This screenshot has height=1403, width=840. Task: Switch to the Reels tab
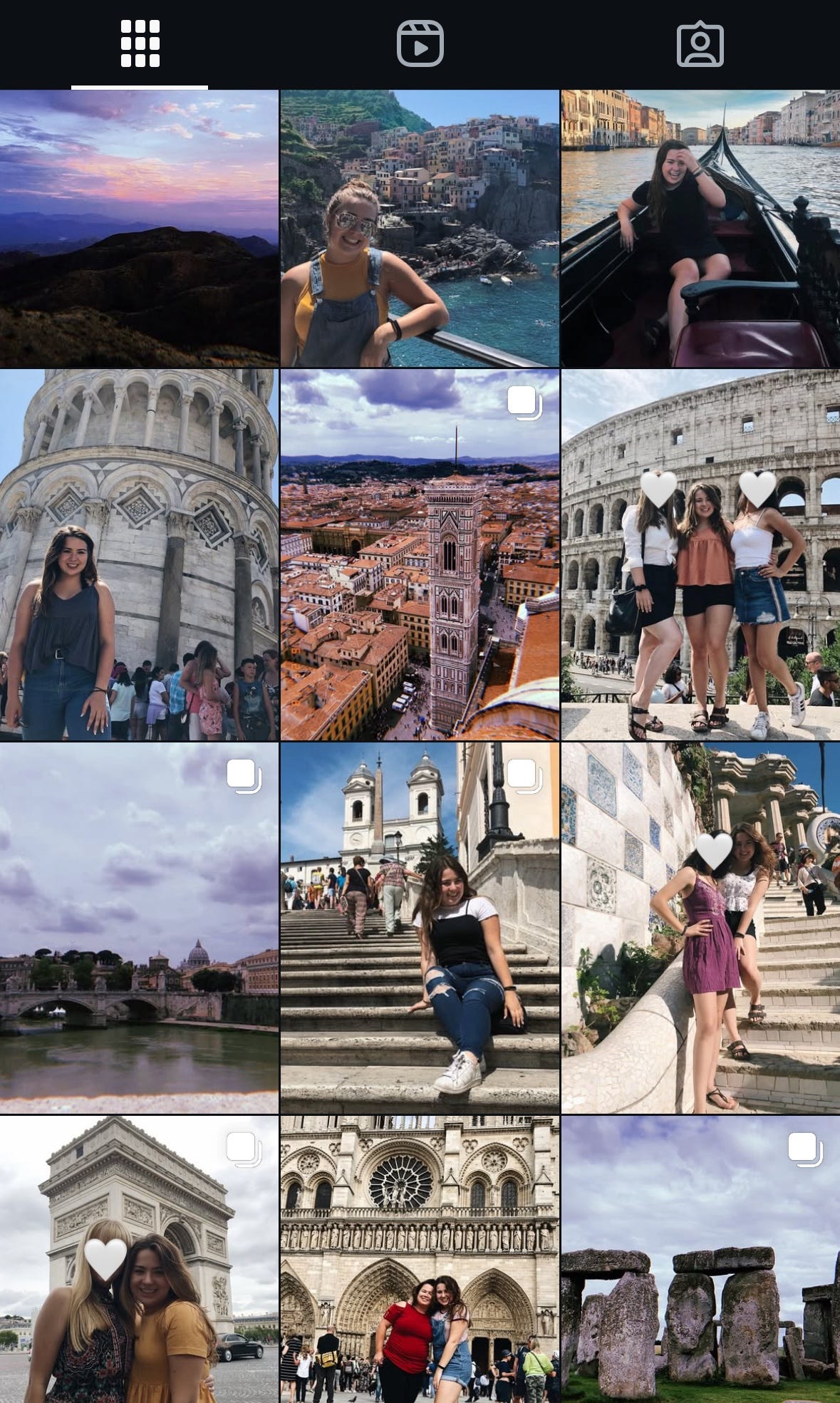[420, 44]
